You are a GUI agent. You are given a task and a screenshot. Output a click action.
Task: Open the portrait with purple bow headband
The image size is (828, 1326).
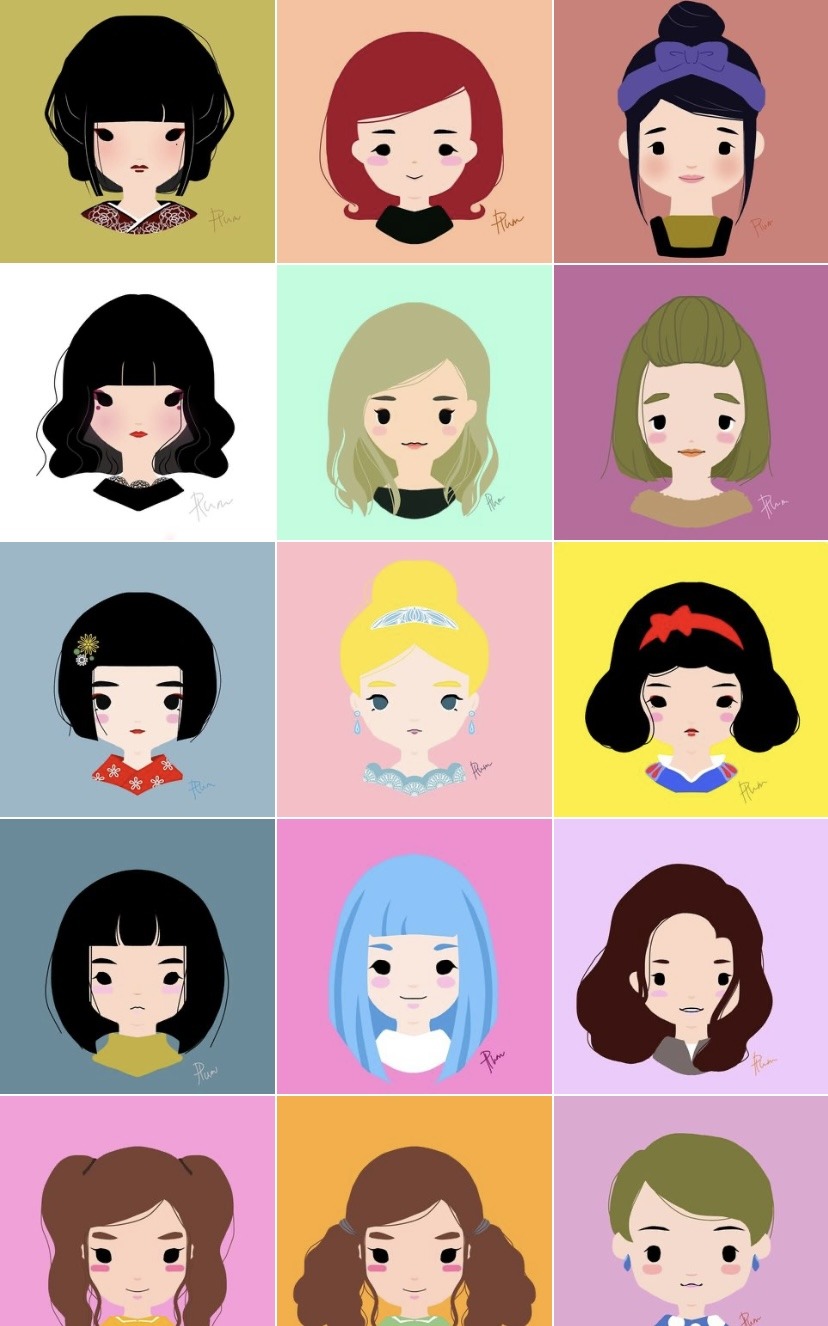[691, 131]
